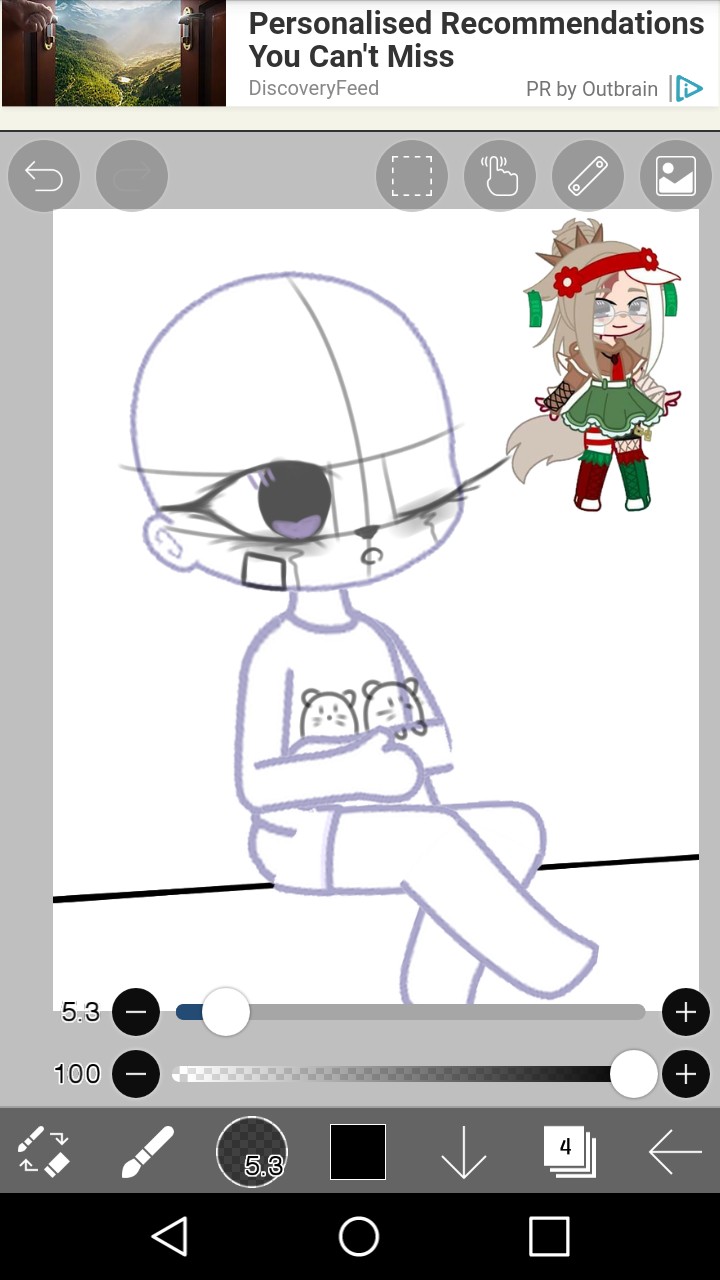Image resolution: width=720 pixels, height=1280 pixels.
Task: Open the selection area tool
Action: tap(411, 177)
